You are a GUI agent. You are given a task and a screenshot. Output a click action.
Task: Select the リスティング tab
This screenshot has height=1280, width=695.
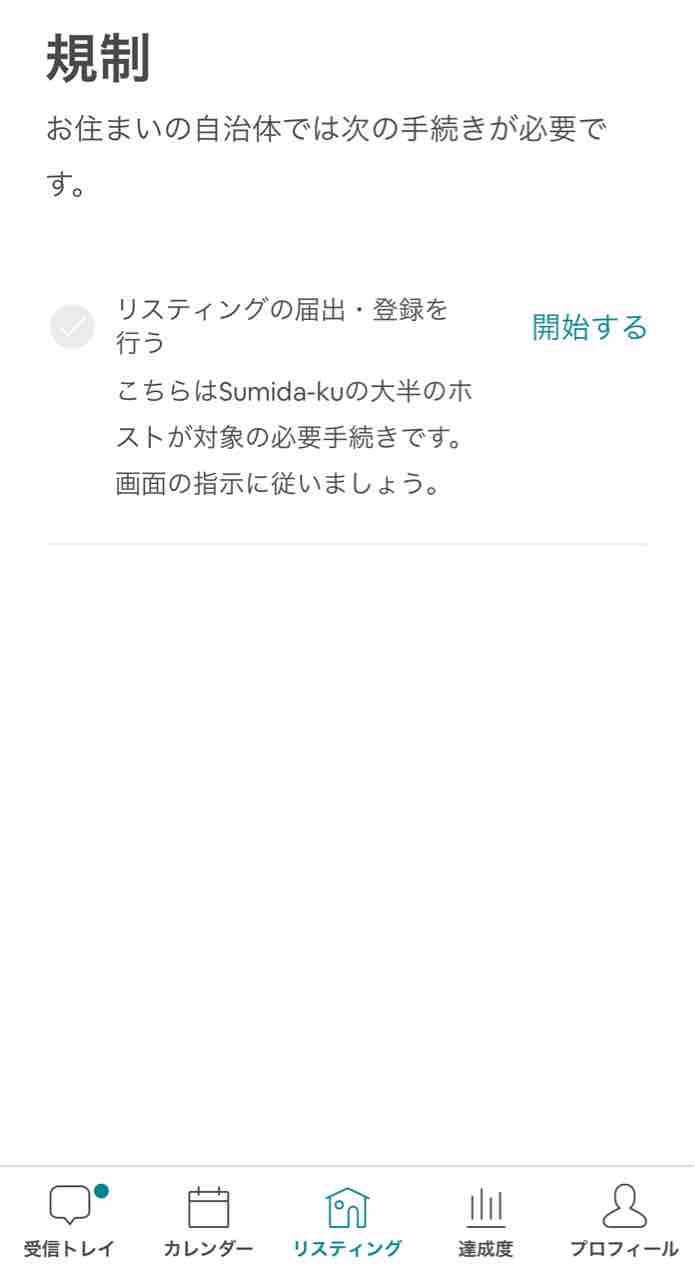(347, 1221)
